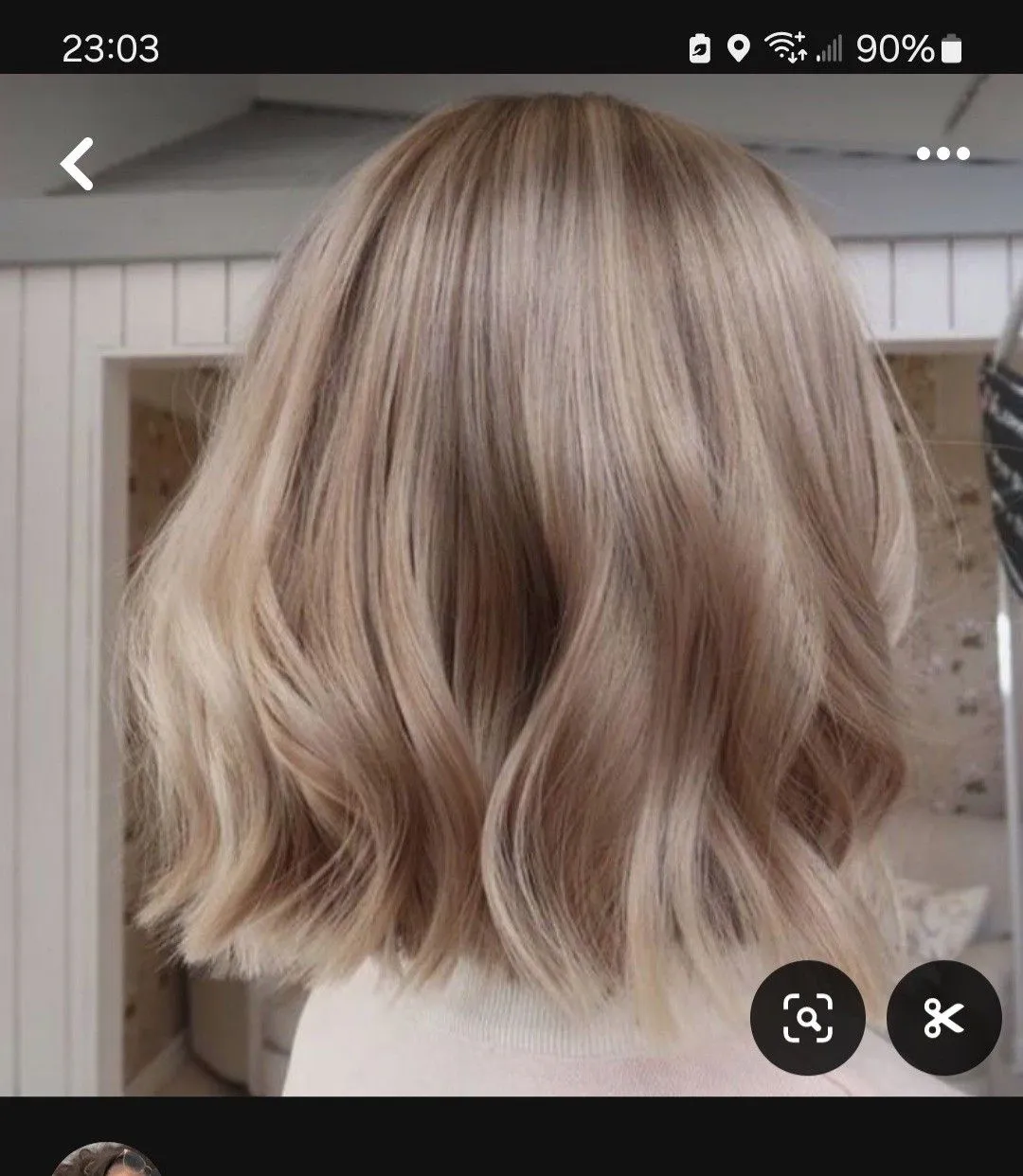
Task: Tap the scissors cutout button
Action: tap(943, 1018)
